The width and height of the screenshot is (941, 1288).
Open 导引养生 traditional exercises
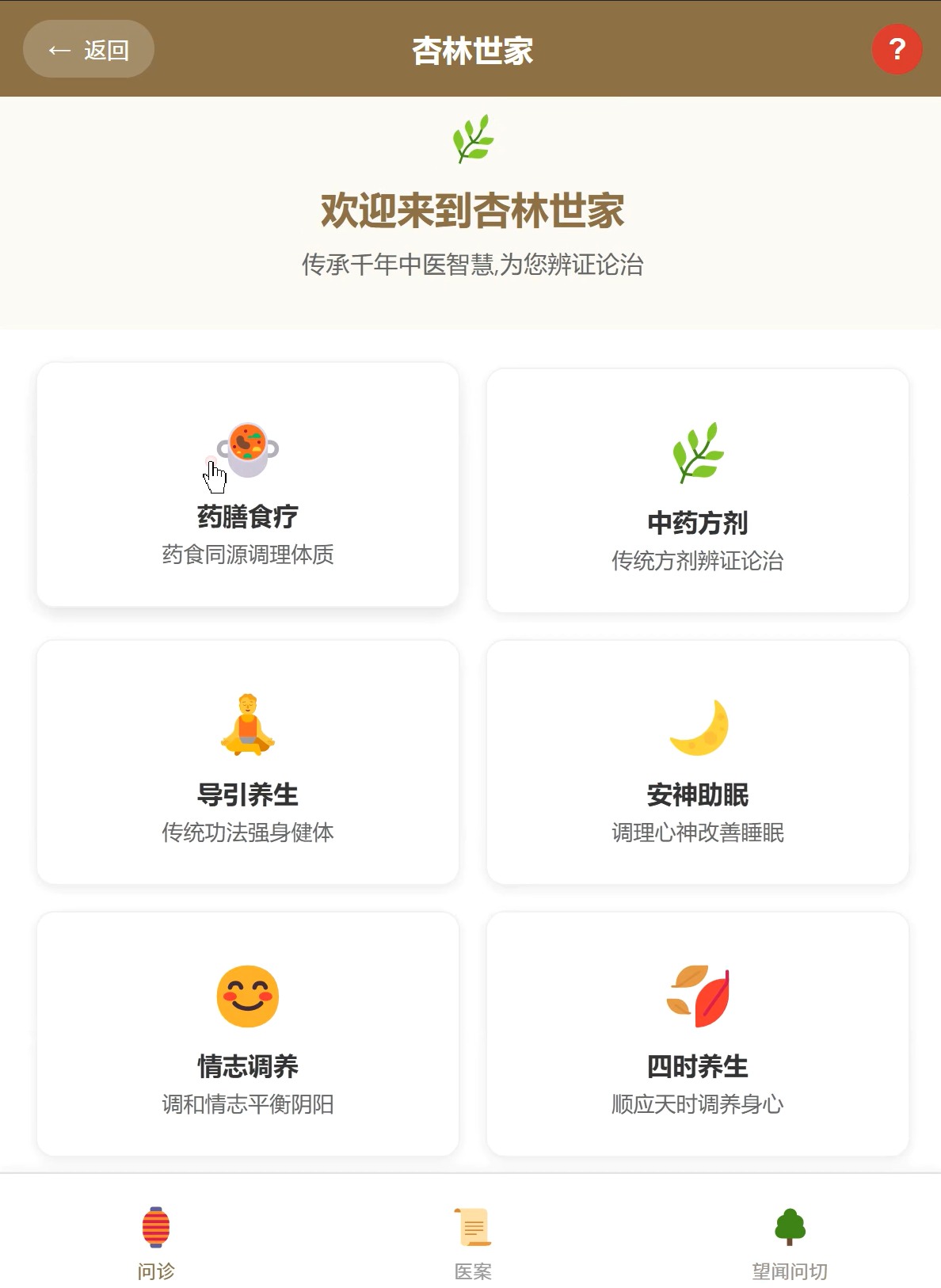[x=248, y=762]
